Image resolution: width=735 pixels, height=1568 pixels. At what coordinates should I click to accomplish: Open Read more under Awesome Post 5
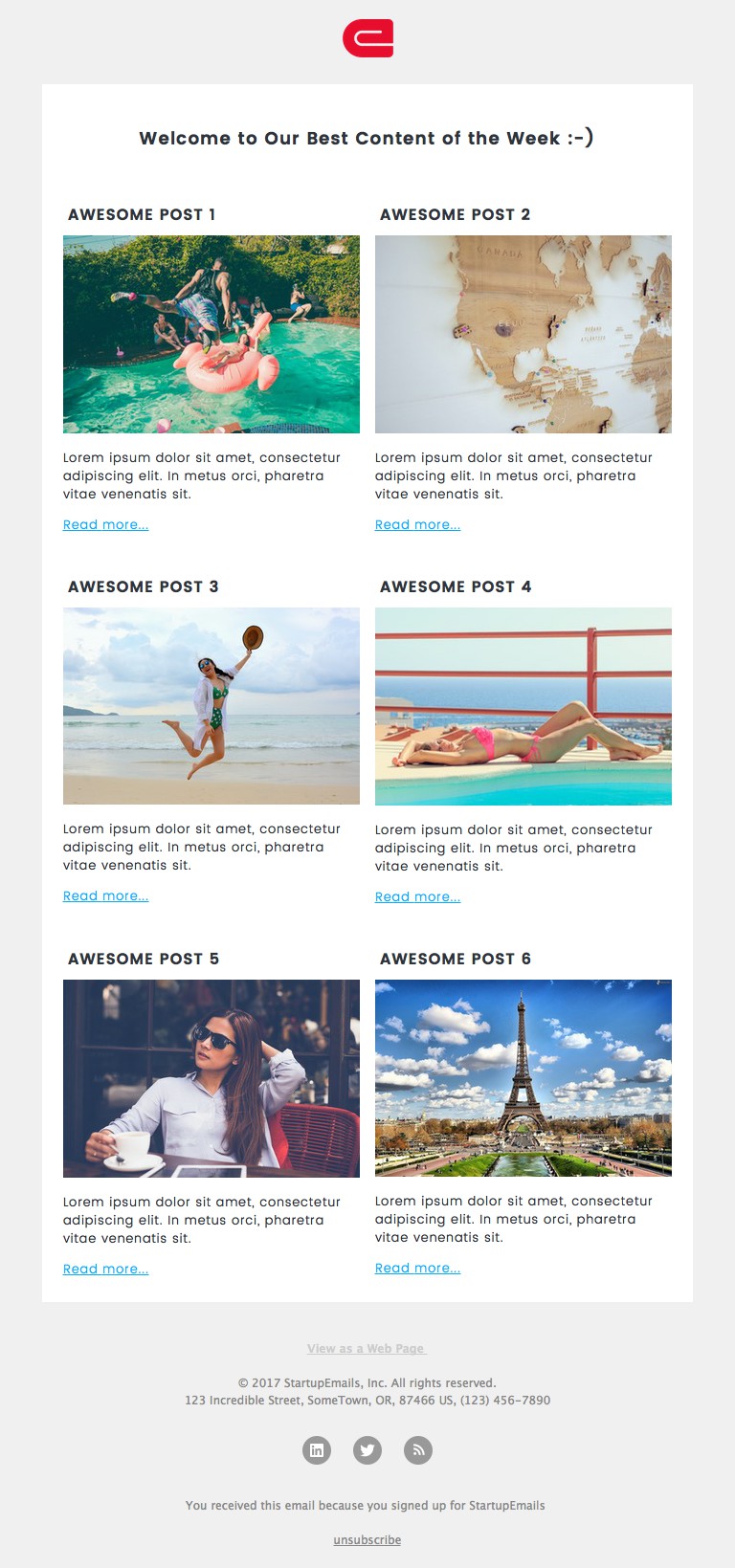pos(105,1269)
